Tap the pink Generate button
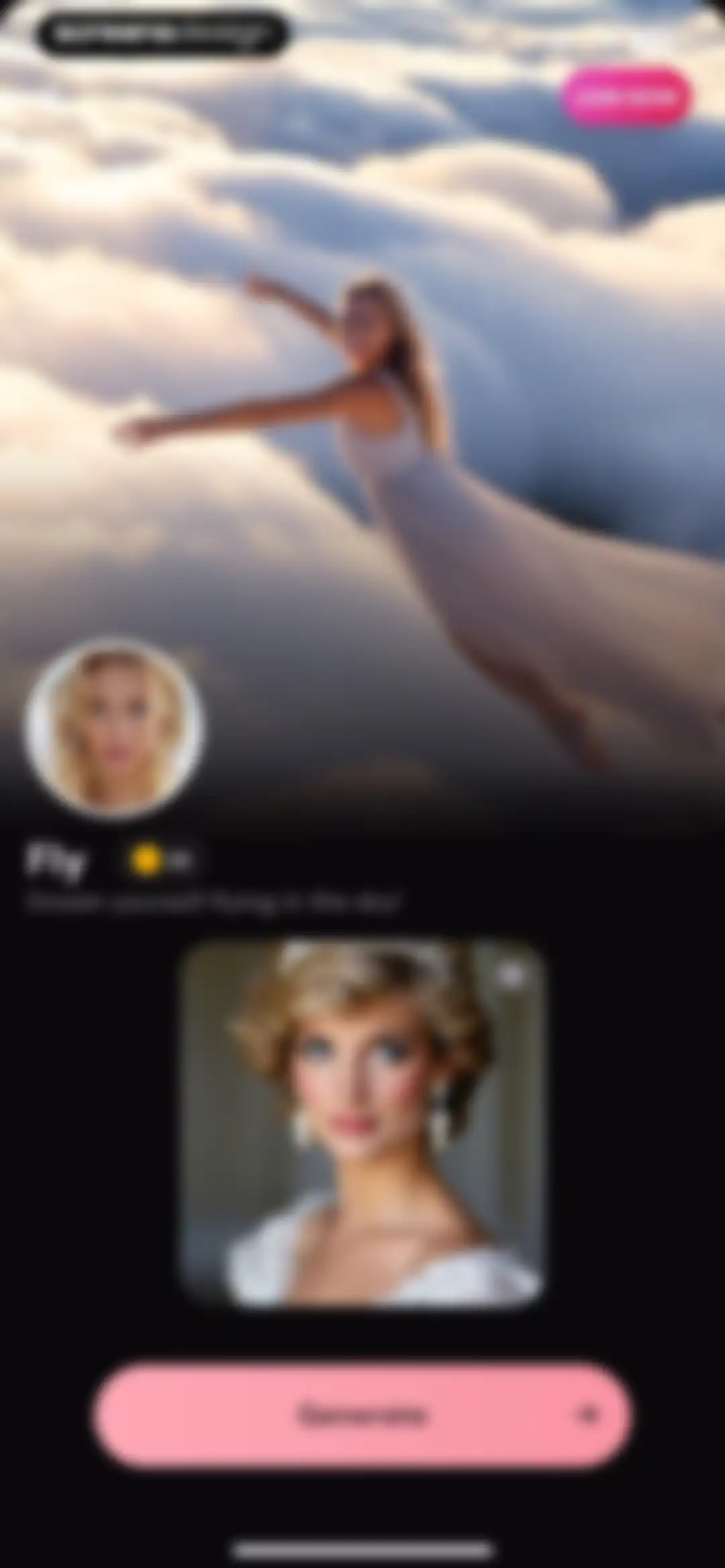This screenshot has height=1568, width=725. point(362,1414)
